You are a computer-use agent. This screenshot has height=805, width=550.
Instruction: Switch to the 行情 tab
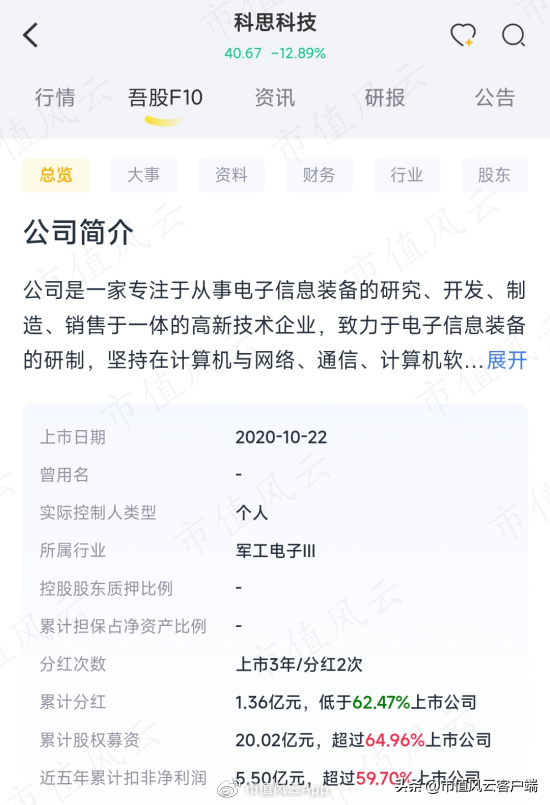[55, 98]
